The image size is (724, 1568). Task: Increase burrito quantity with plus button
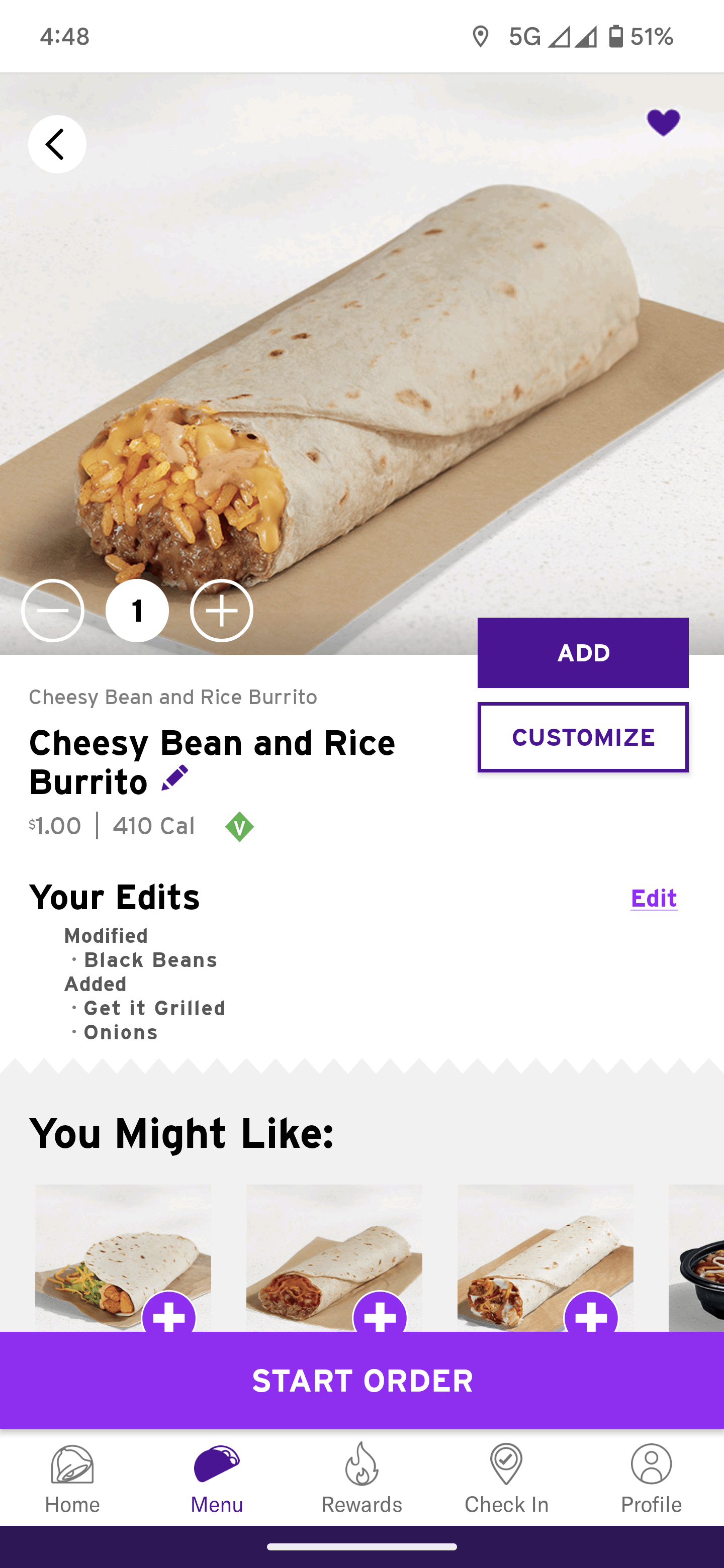[x=222, y=611]
